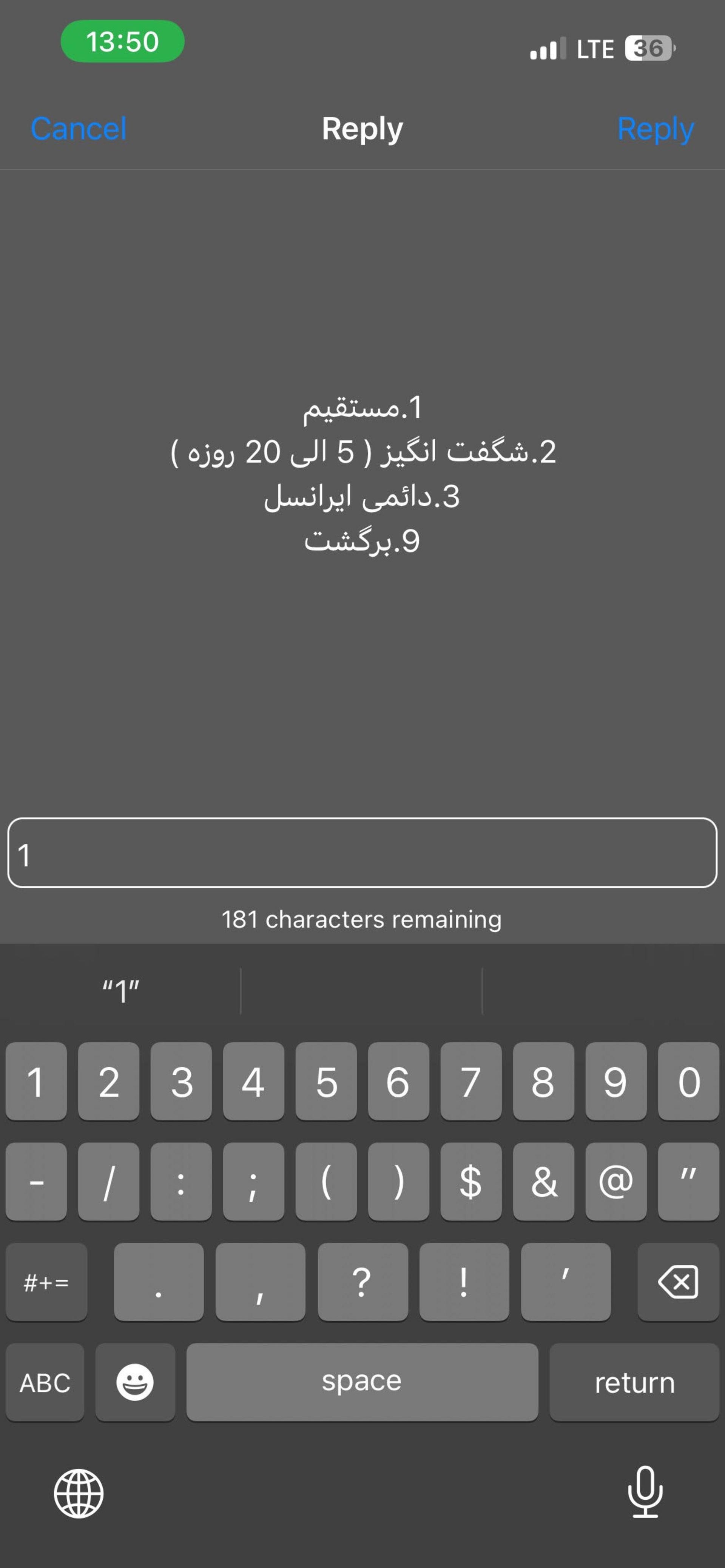
Task: Type the digit 3 on the keyboard
Action: (x=181, y=1082)
